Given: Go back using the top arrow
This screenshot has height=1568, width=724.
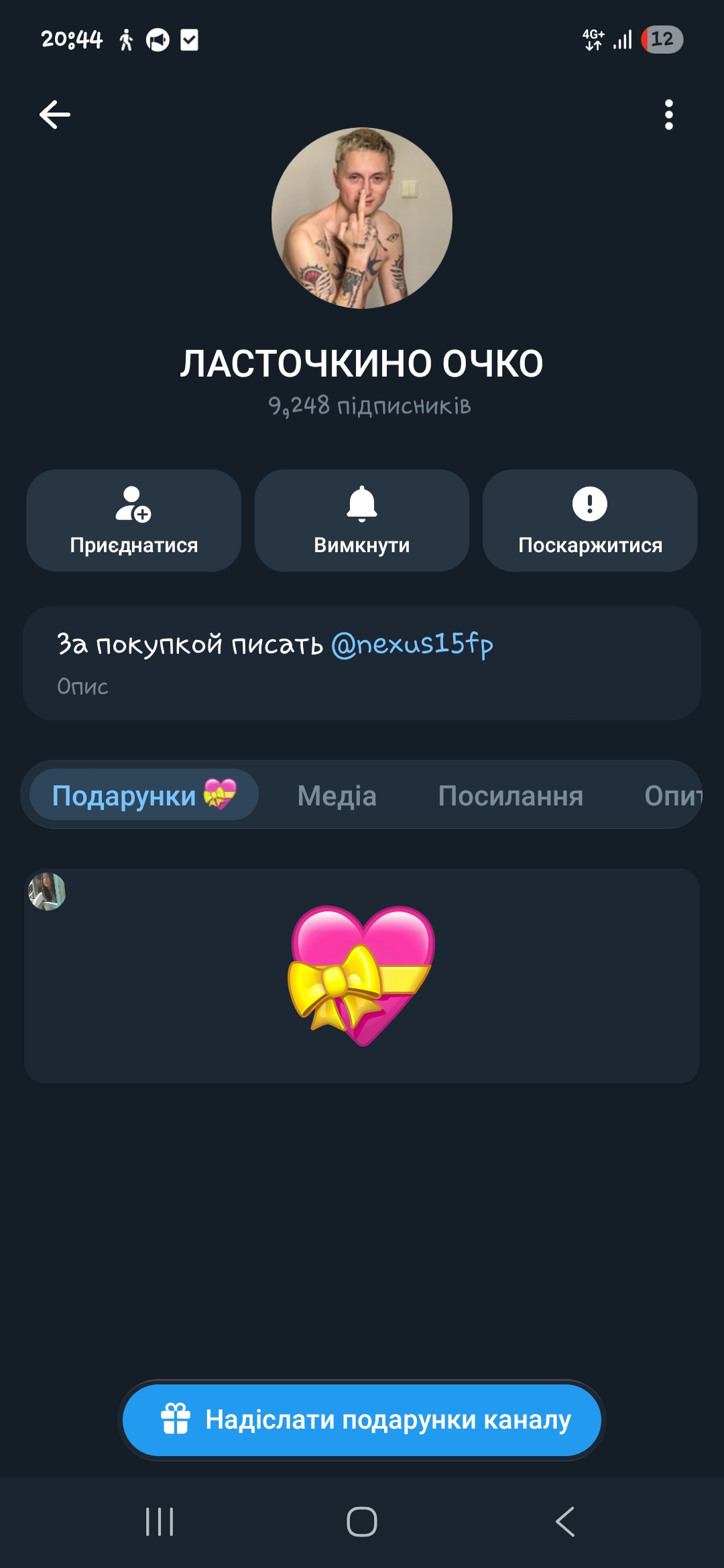Looking at the screenshot, I should [x=55, y=115].
